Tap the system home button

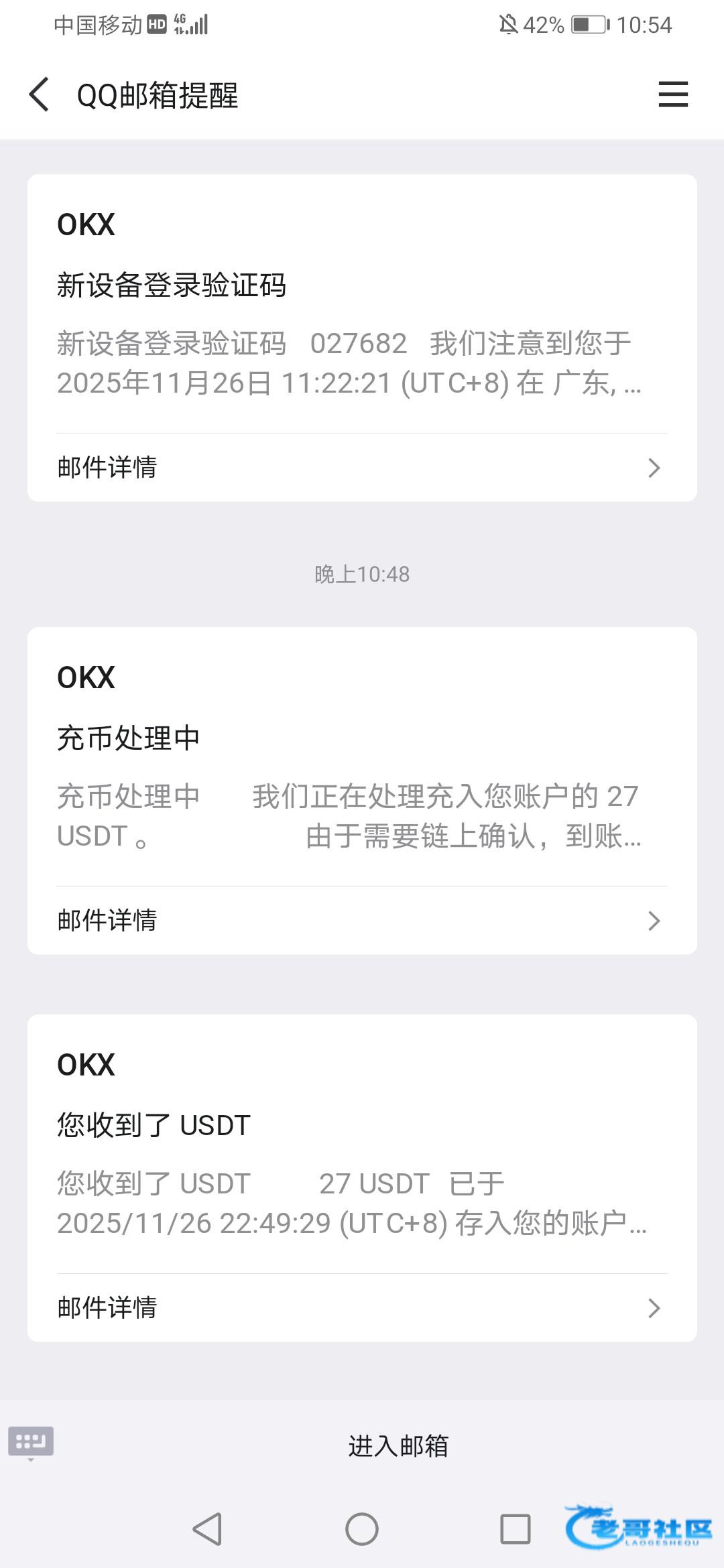coord(362,1529)
